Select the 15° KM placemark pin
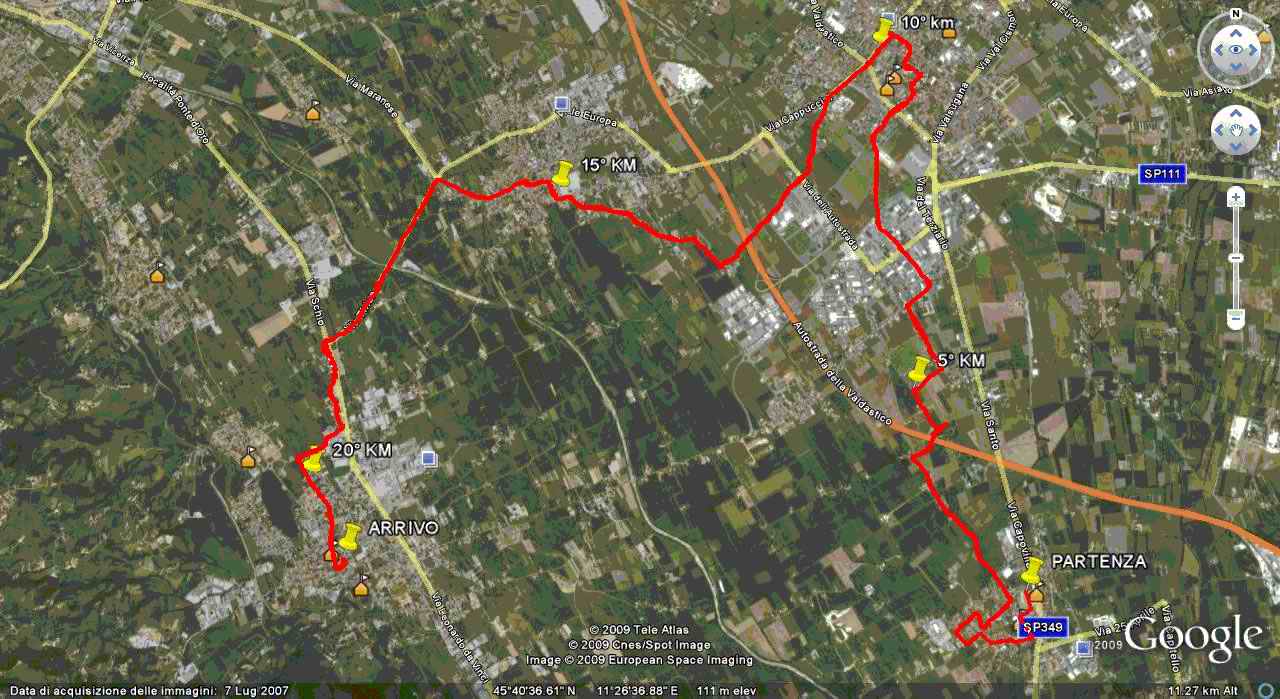This screenshot has height=699, width=1280. tap(563, 174)
